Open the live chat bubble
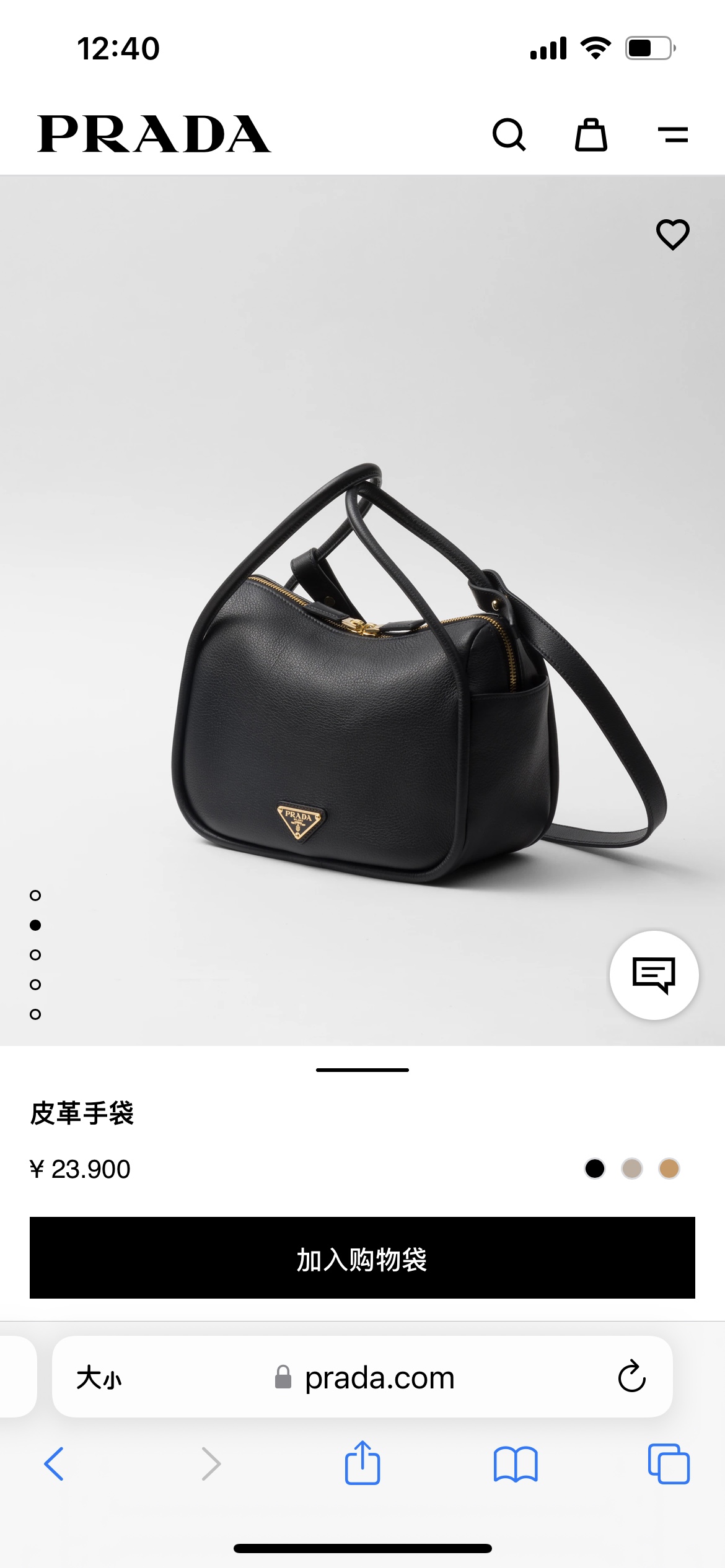 tap(654, 975)
